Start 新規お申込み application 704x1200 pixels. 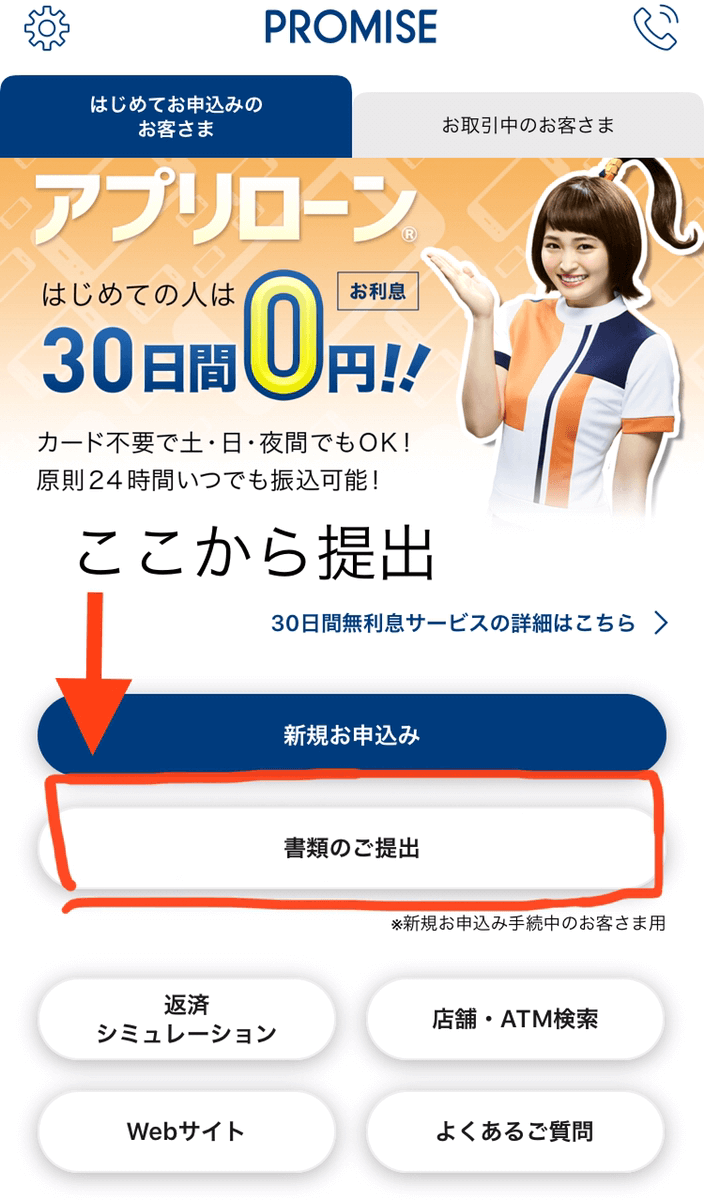point(351,737)
